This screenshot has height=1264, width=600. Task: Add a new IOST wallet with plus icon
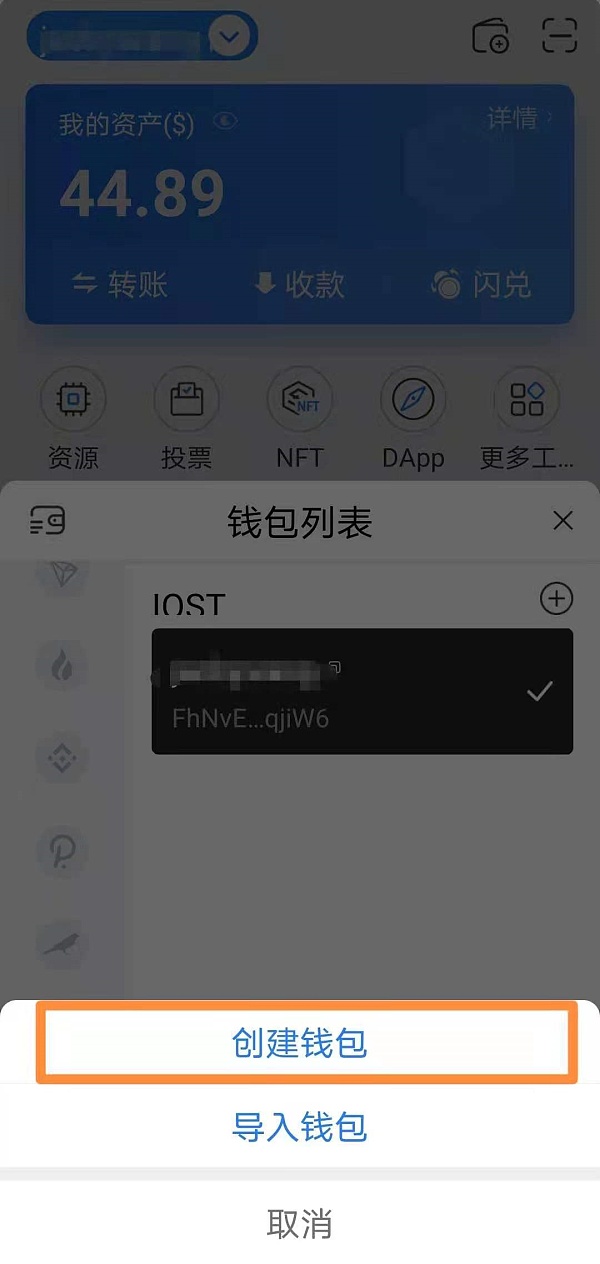point(556,599)
